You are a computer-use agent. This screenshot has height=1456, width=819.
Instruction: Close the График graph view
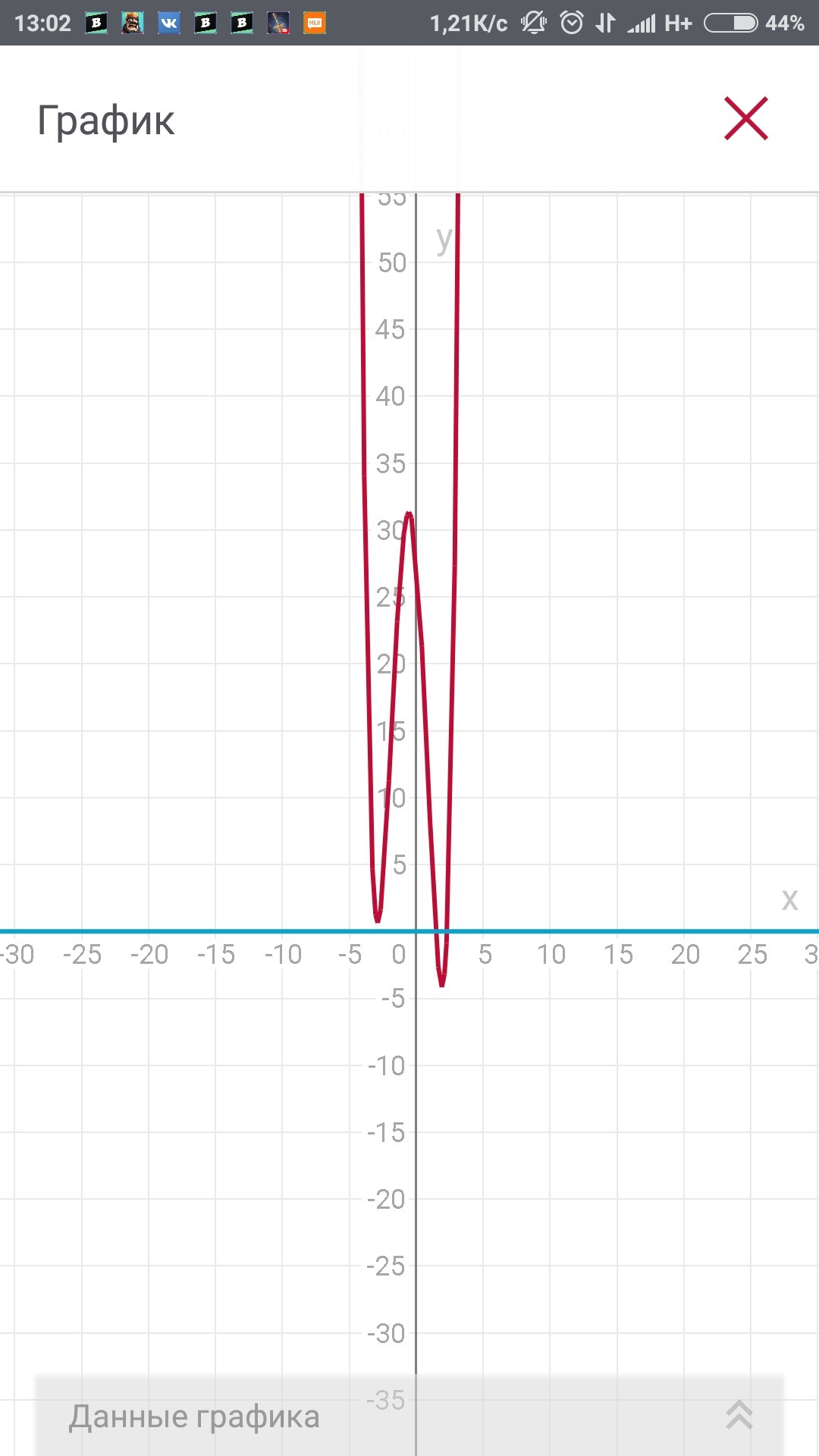[x=746, y=119]
